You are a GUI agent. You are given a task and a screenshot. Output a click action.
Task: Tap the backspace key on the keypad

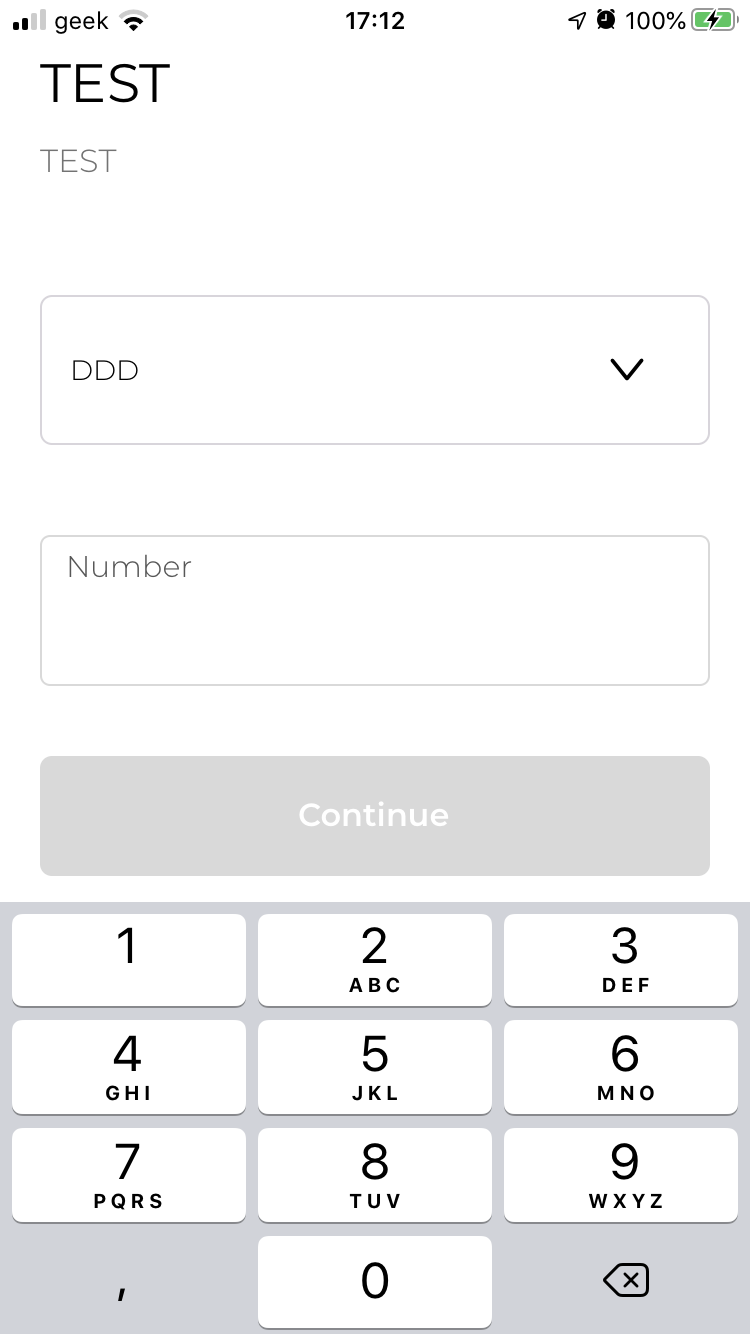(626, 1281)
